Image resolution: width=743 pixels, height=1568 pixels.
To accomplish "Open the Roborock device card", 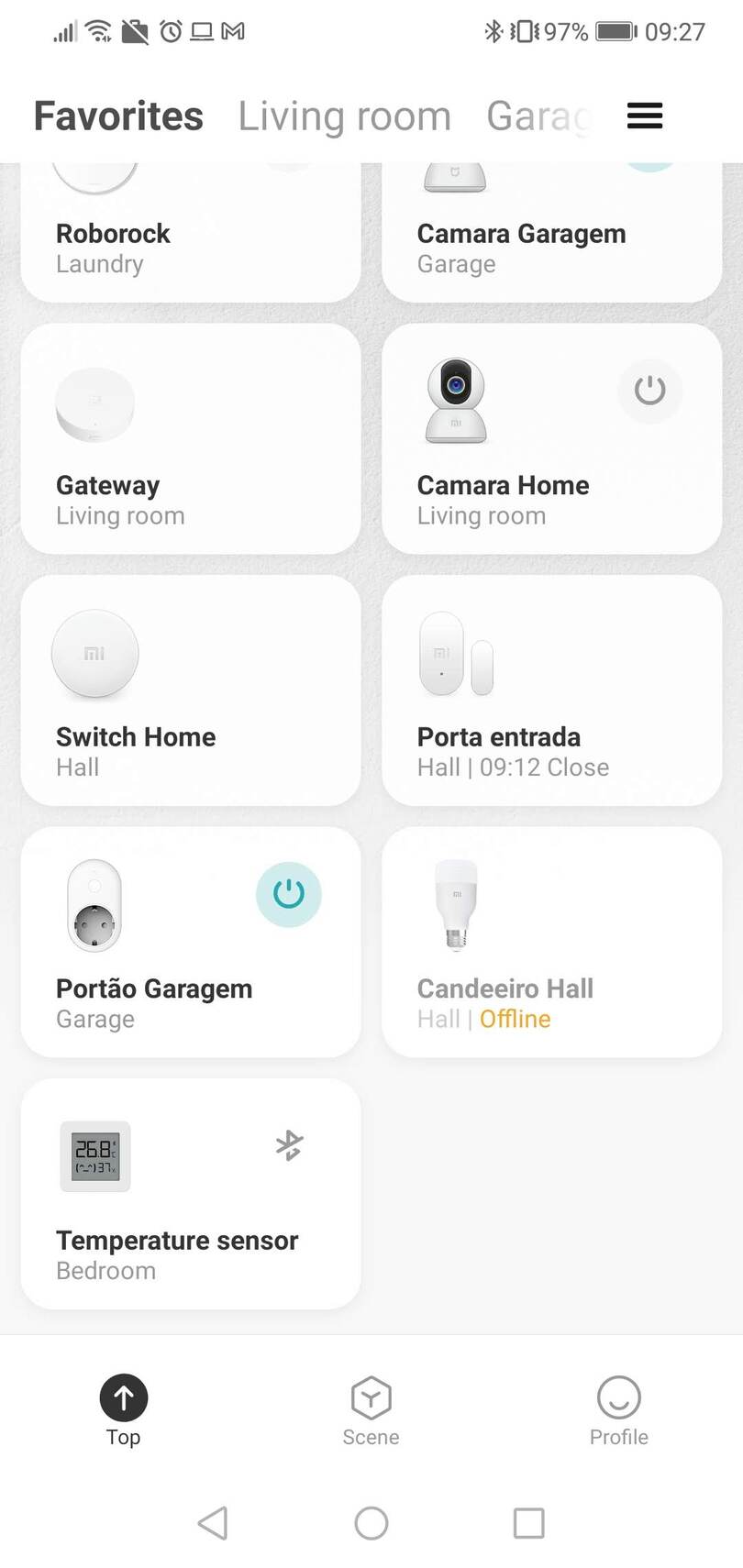I will point(190,243).
